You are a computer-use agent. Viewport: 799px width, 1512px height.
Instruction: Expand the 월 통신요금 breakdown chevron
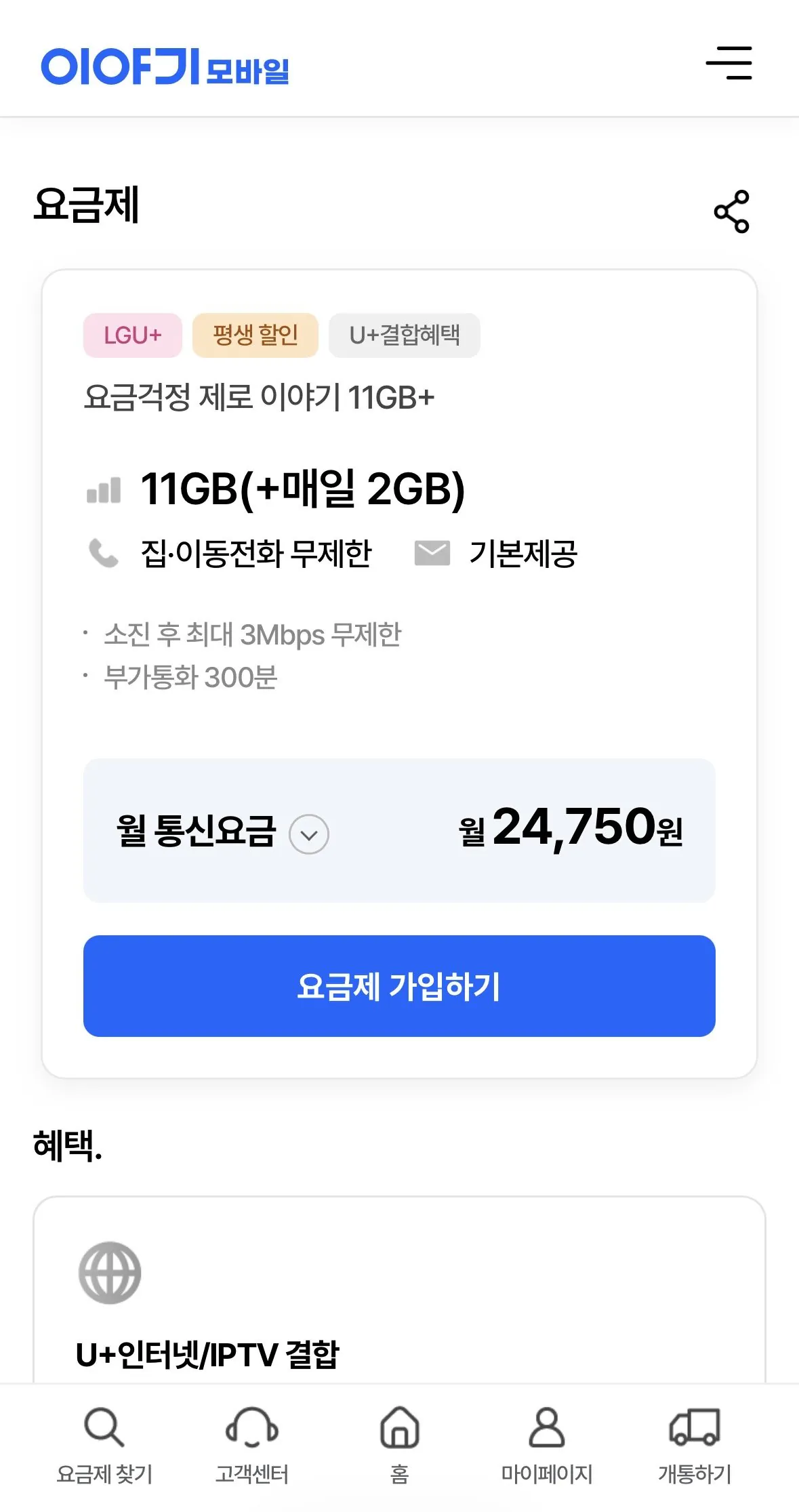(x=308, y=835)
